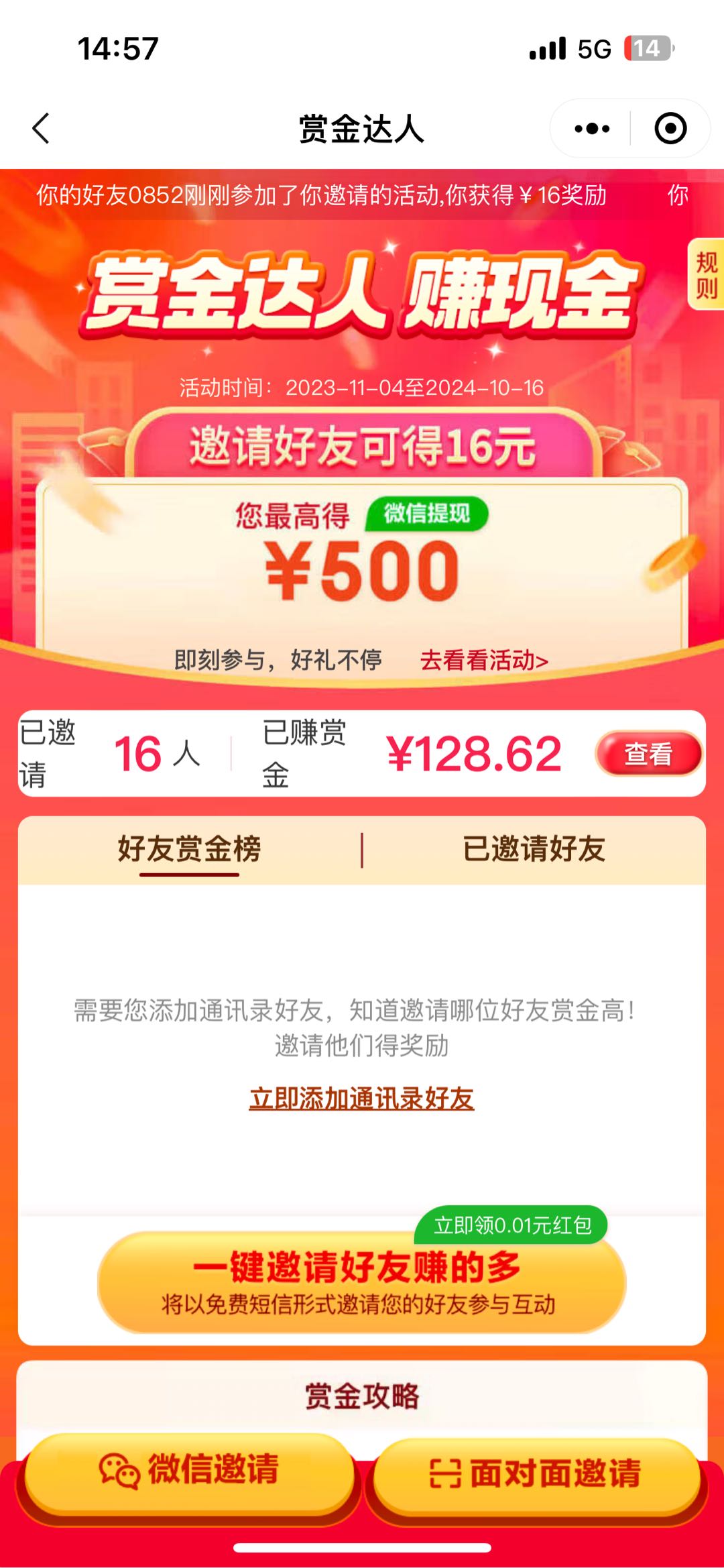
Task: Follow the 去看看活动 link
Action: (x=484, y=661)
